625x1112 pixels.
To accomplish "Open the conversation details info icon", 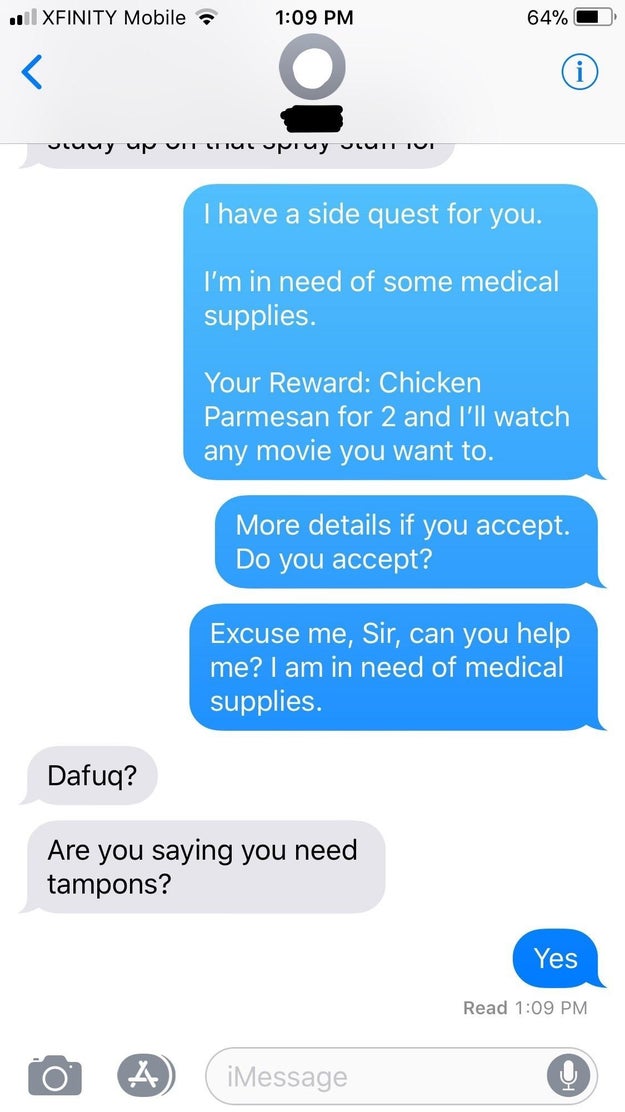I will pos(580,72).
